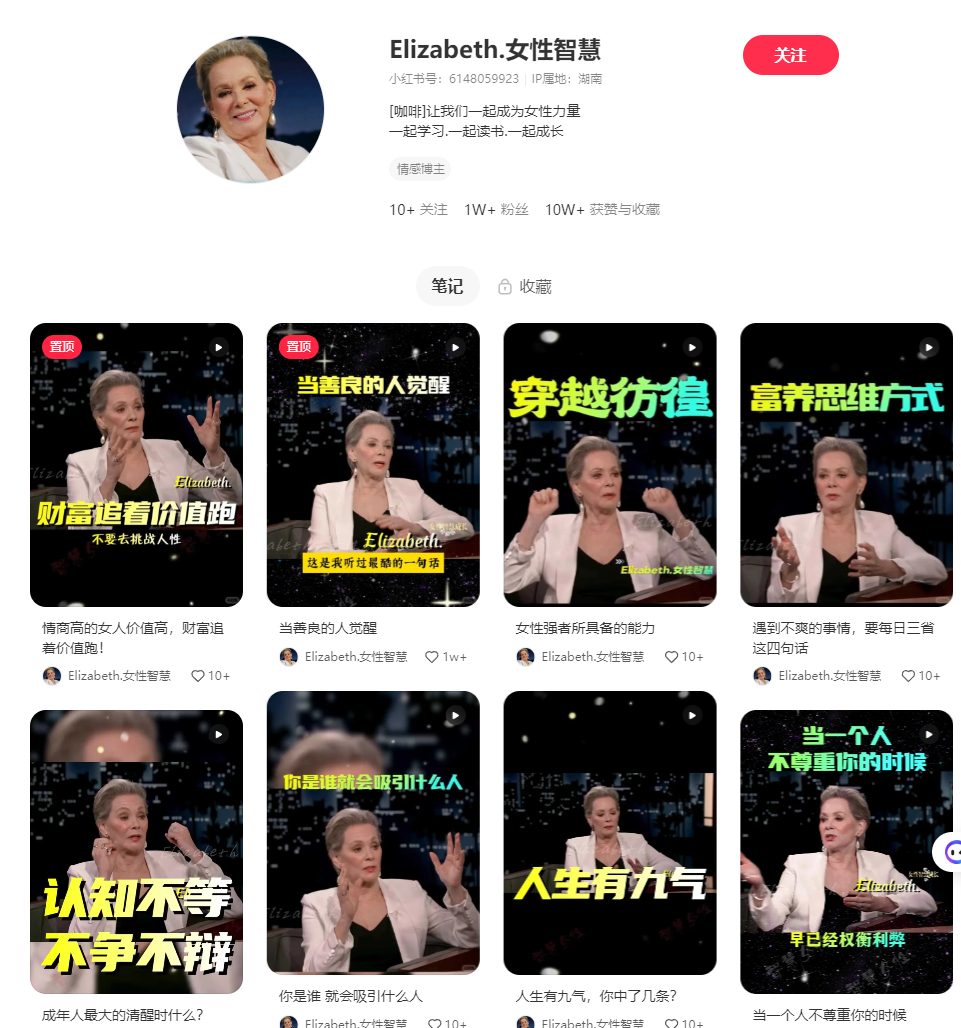
Task: Open the pinned note 财富追着价值跑
Action: pyautogui.click(x=136, y=465)
